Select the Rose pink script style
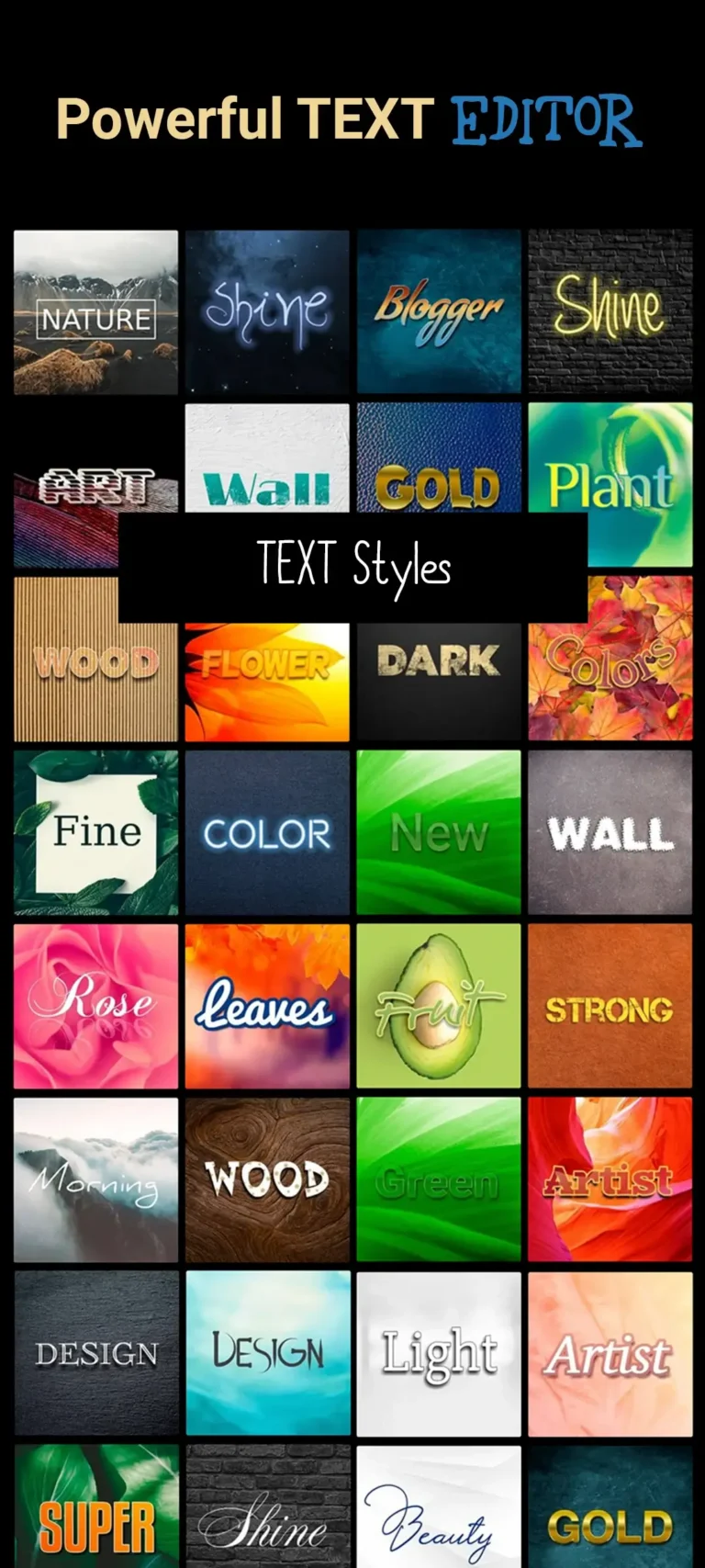705x1568 pixels. coord(95,1006)
